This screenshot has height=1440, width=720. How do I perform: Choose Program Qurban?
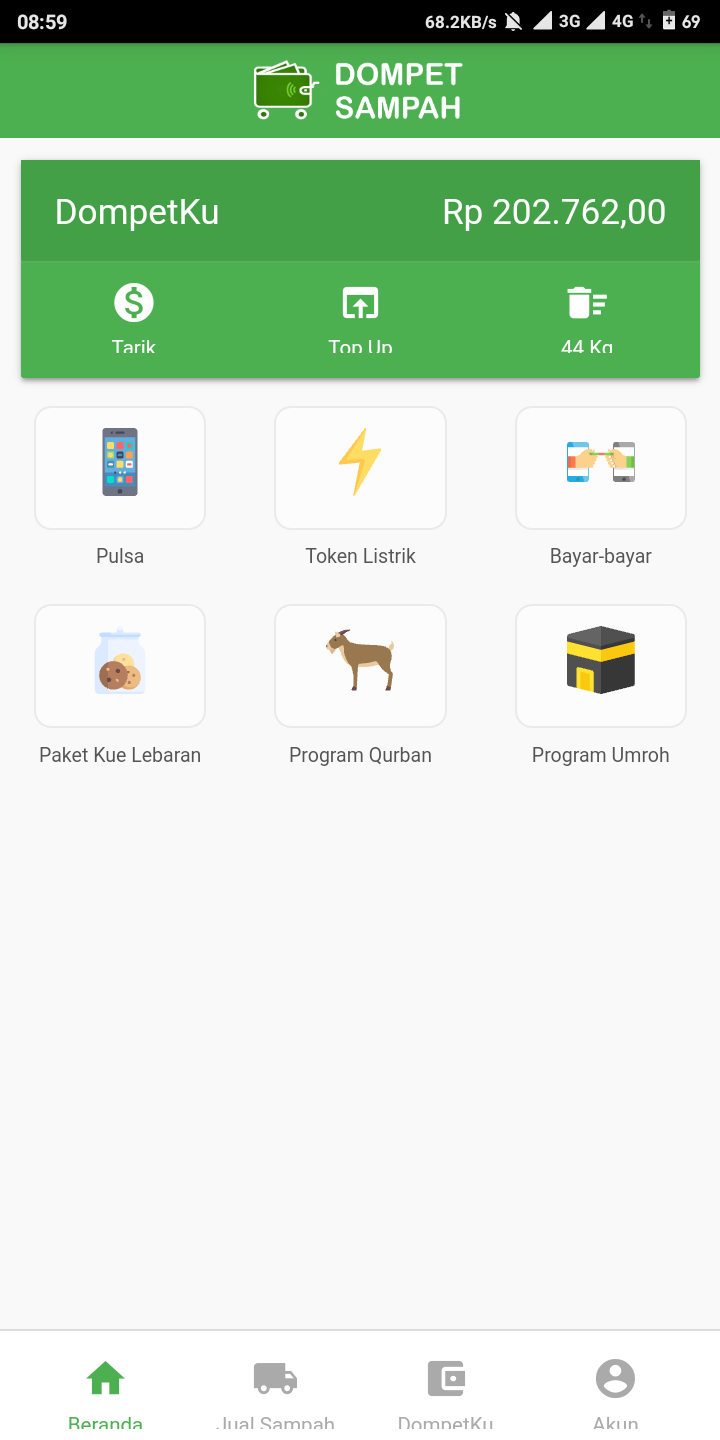click(x=360, y=666)
